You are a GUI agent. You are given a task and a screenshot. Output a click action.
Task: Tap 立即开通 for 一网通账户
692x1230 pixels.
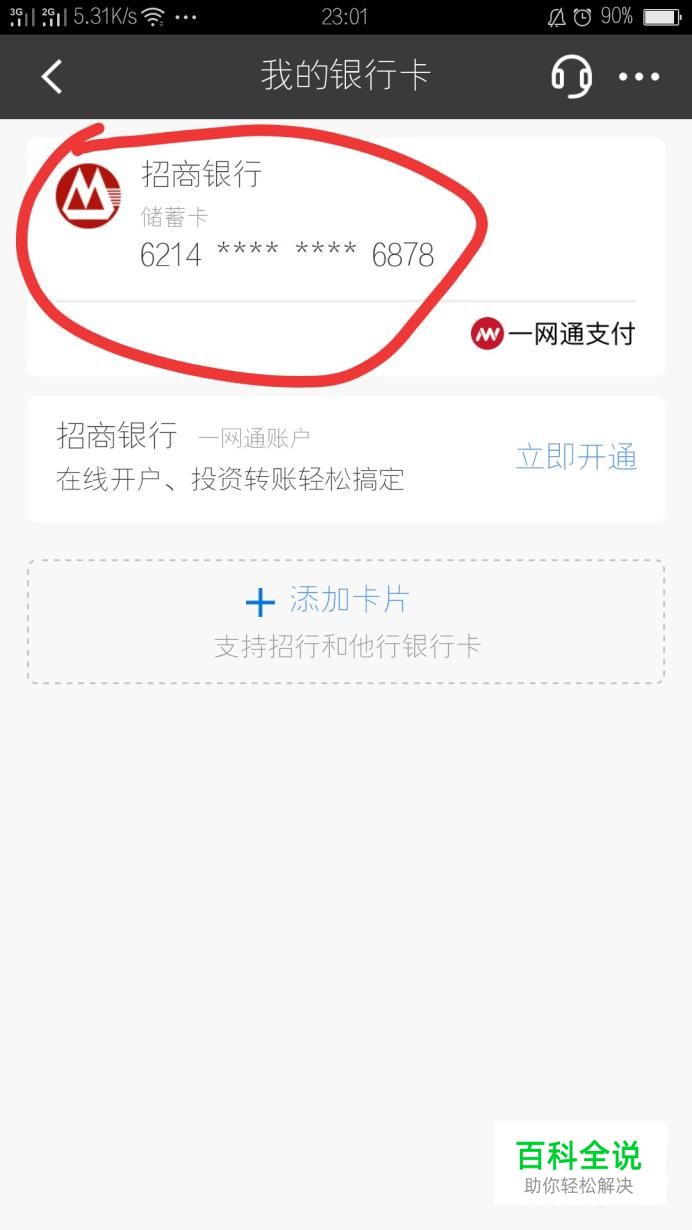coord(576,457)
